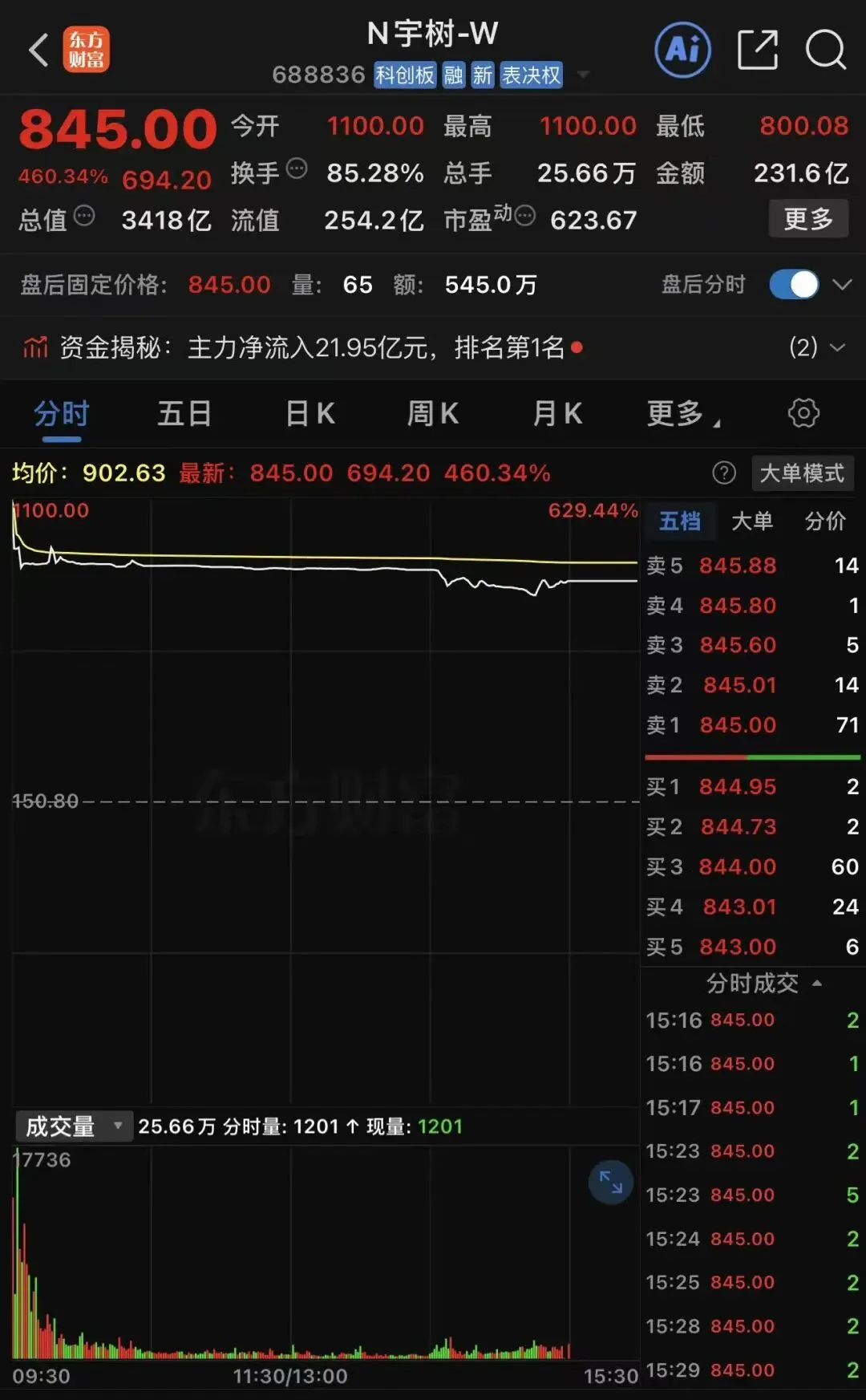The height and width of the screenshot is (1400, 866).
Task: Expand the chart to full screen
Action: [x=611, y=1182]
